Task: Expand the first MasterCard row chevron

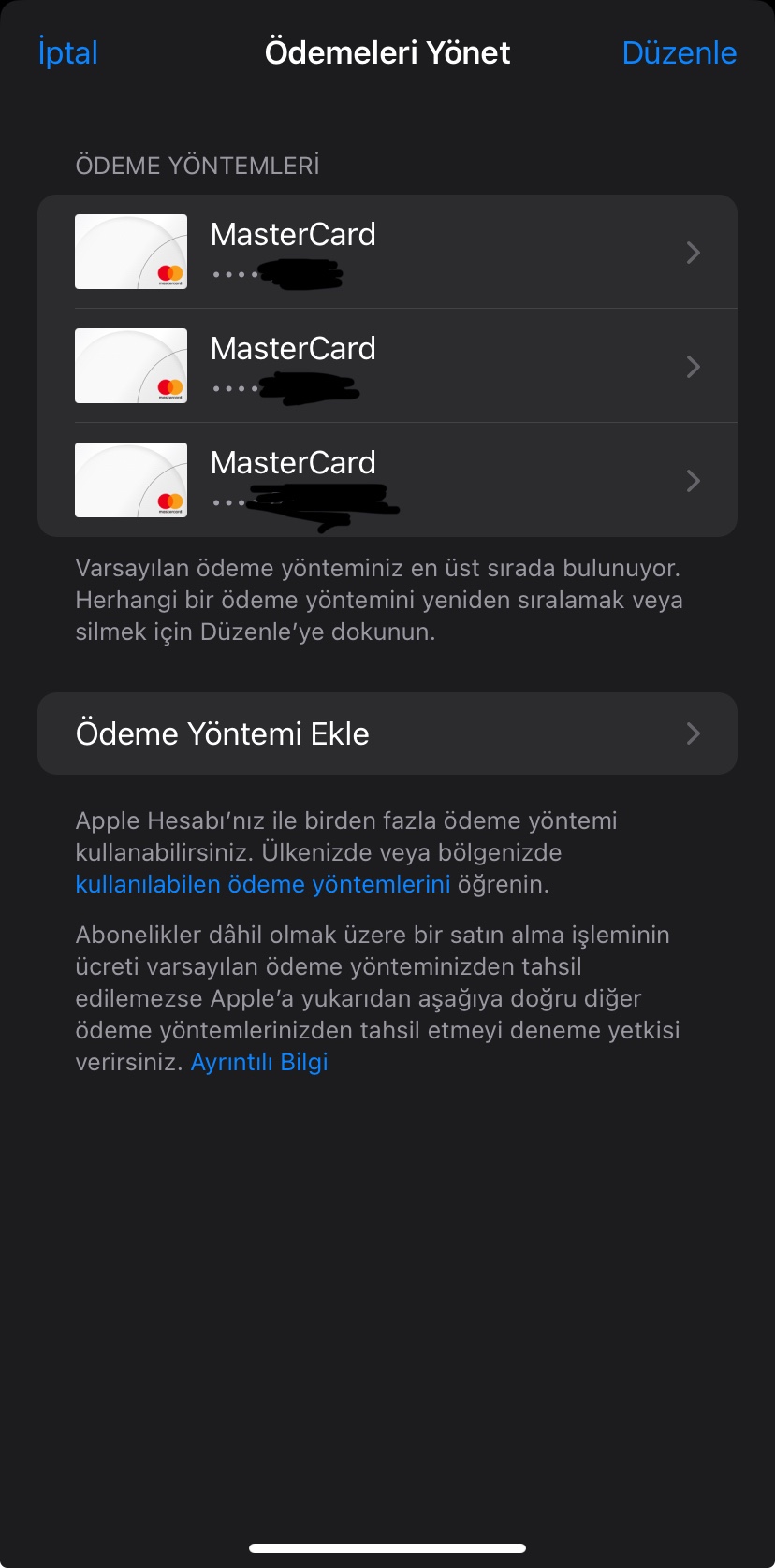Action: pyautogui.click(x=693, y=253)
